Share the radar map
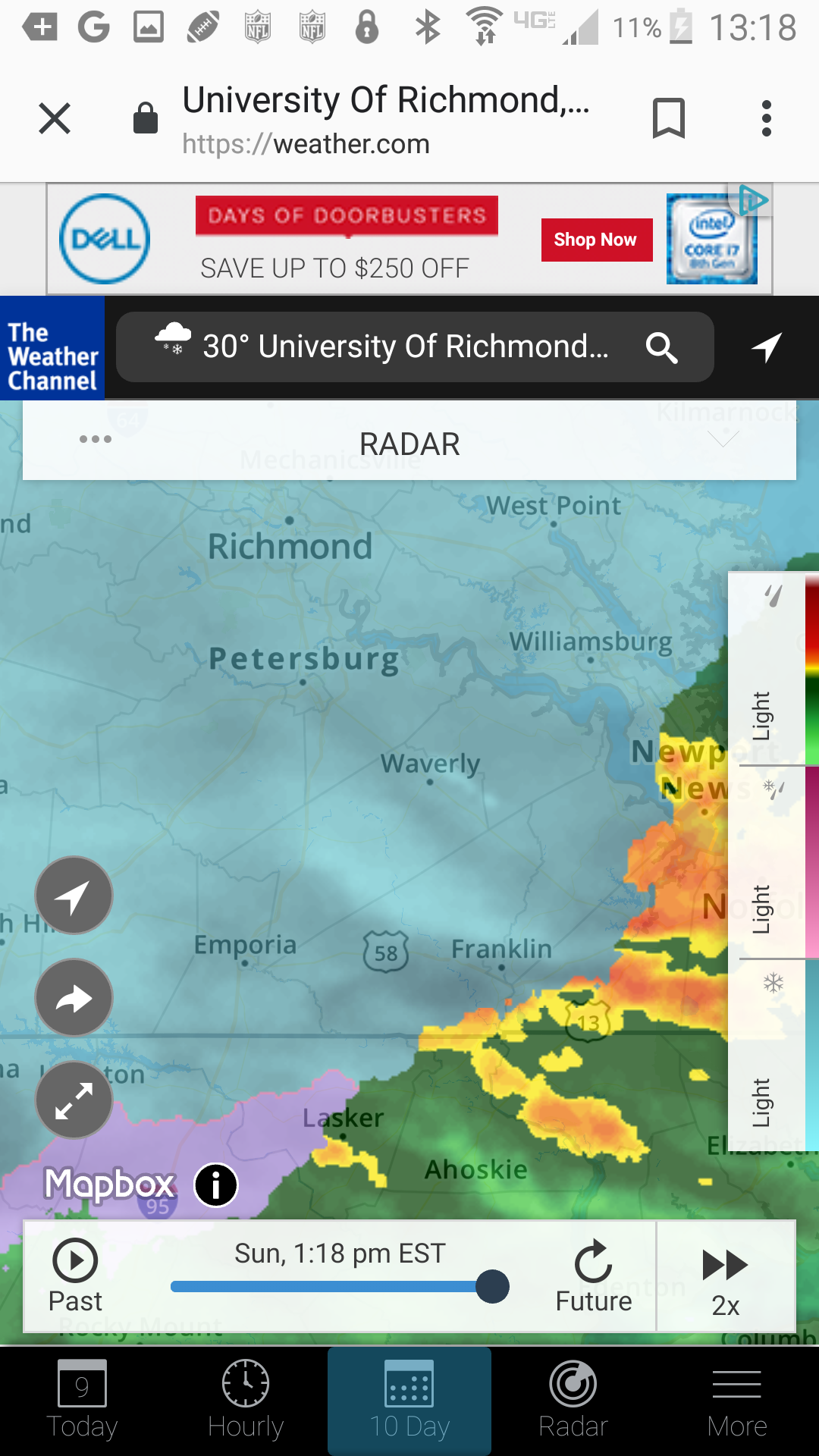Image resolution: width=819 pixels, height=1456 pixels. tap(74, 998)
